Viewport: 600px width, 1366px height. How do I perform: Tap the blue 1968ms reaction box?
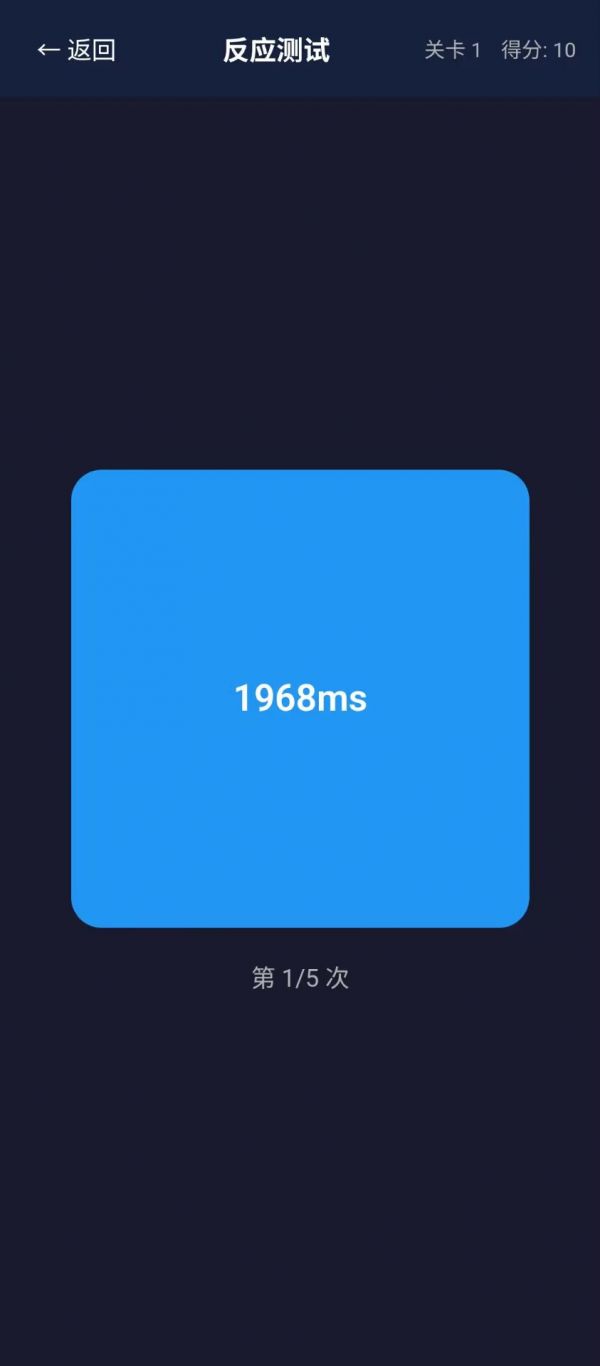tap(300, 698)
